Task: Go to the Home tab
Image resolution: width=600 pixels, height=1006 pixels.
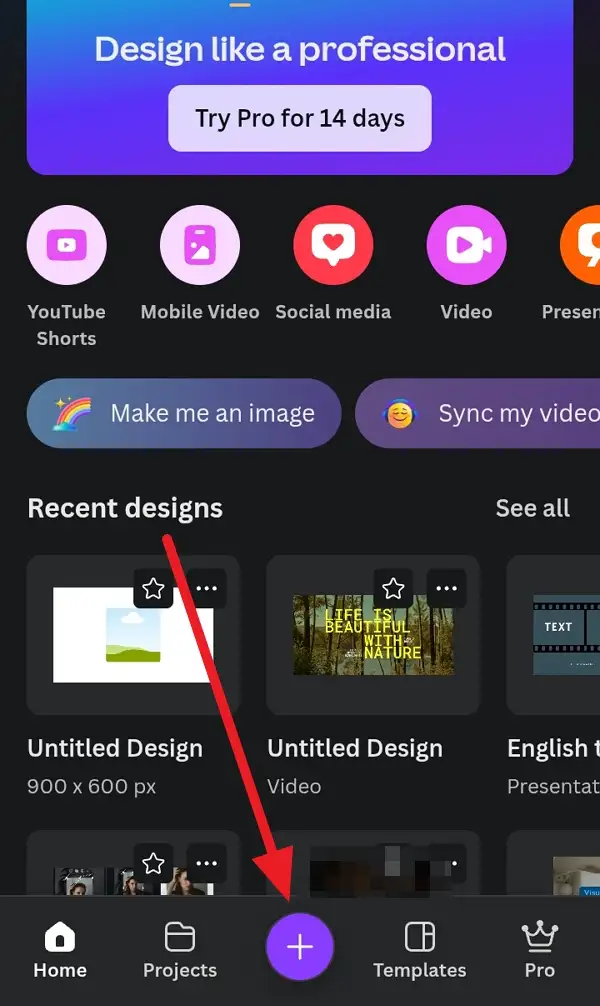Action: 60,950
